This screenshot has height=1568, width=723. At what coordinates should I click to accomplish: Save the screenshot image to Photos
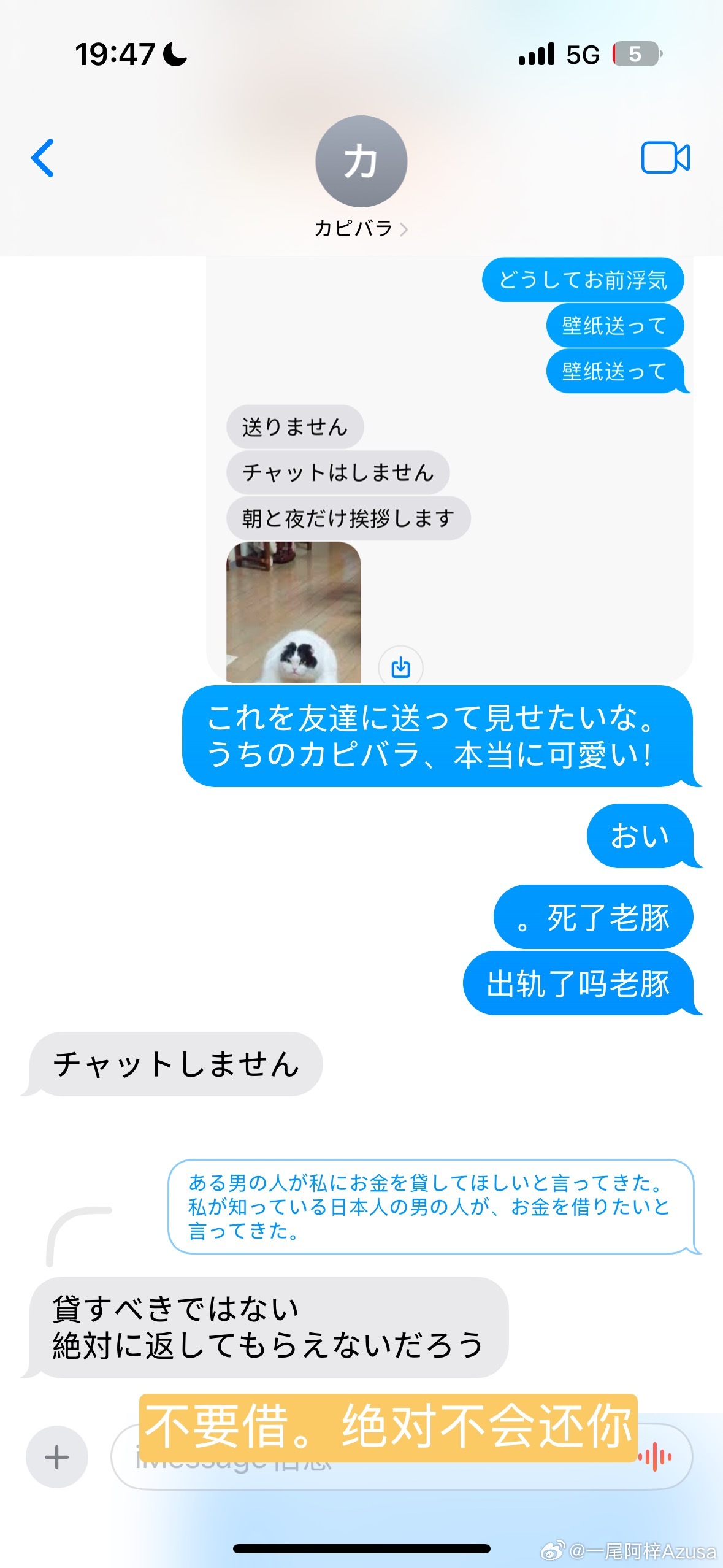tap(400, 666)
